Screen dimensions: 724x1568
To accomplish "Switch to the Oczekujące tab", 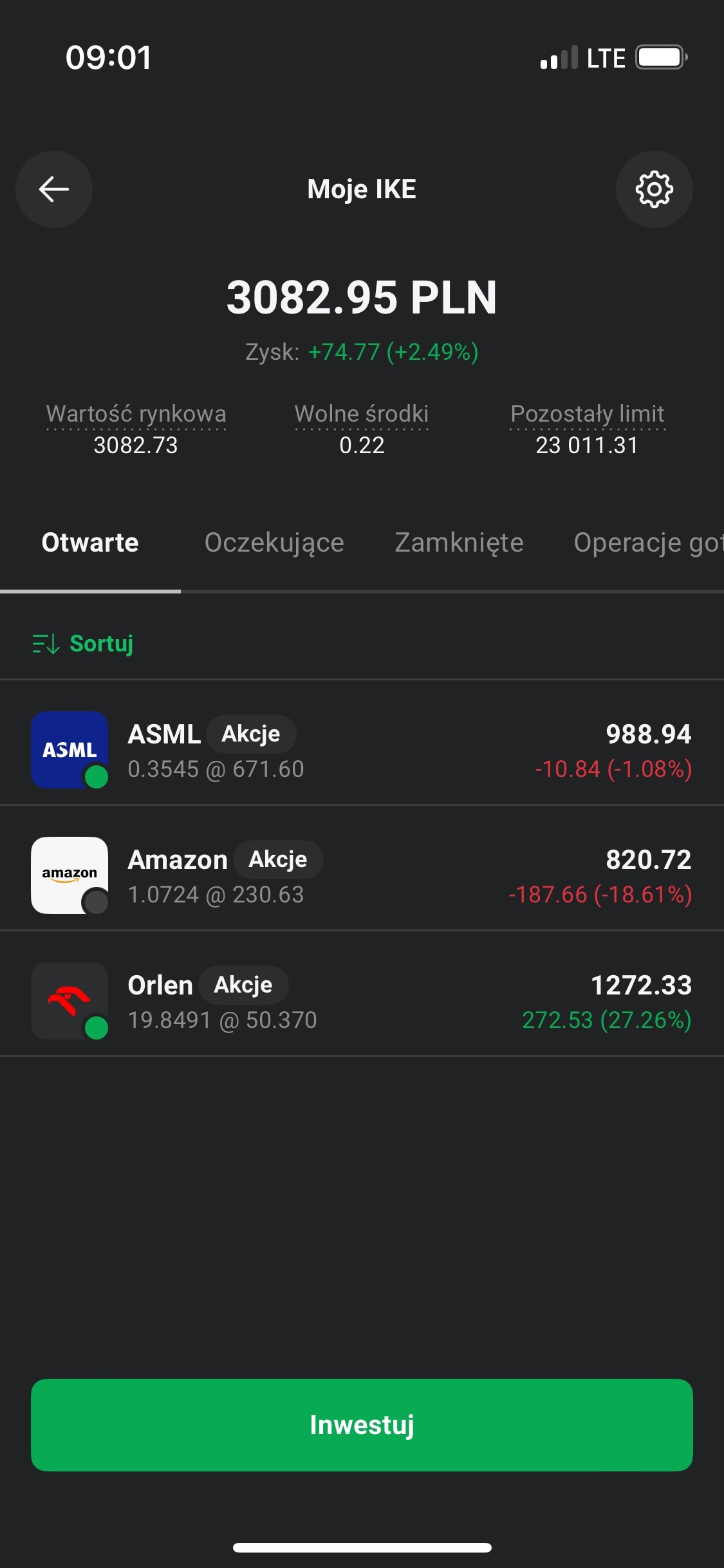I will (274, 543).
